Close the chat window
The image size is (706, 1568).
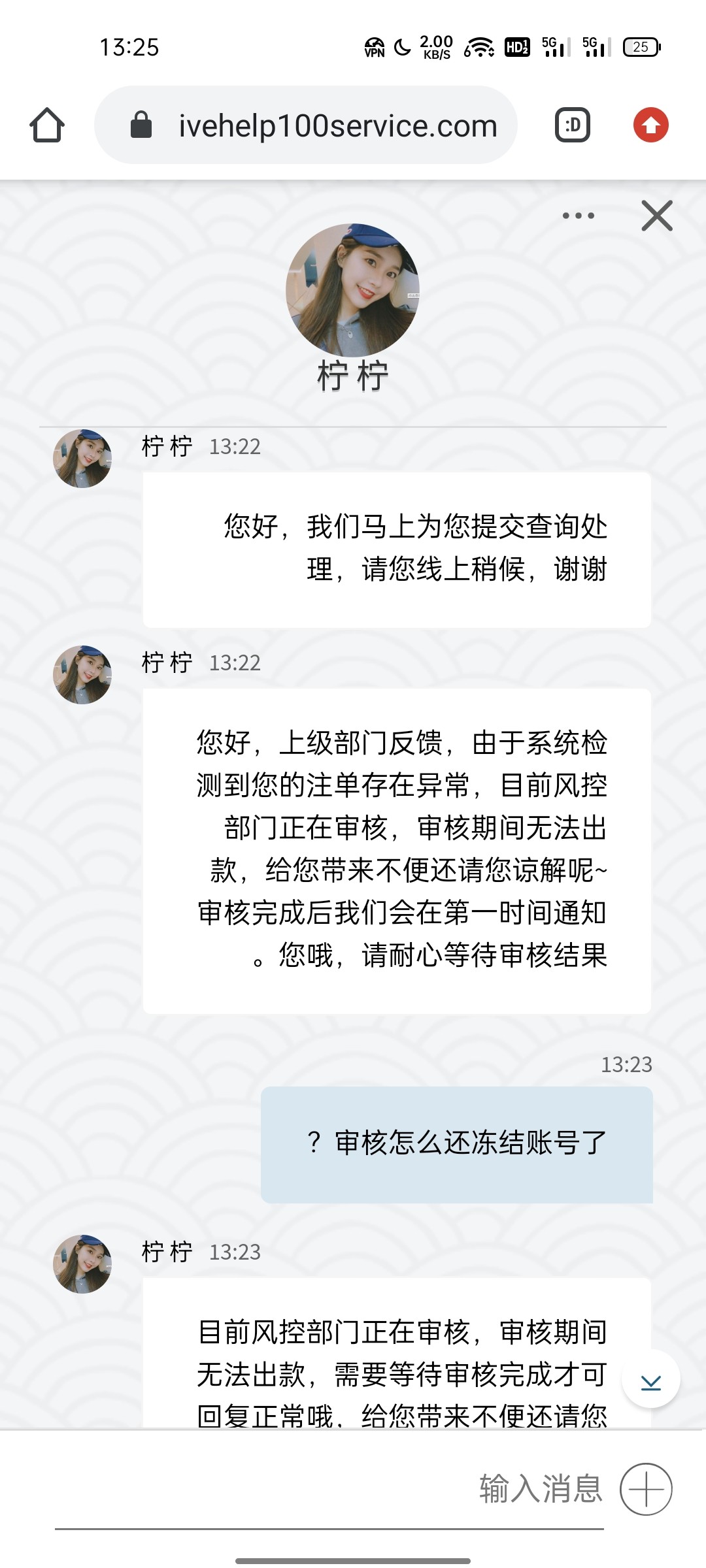point(657,216)
